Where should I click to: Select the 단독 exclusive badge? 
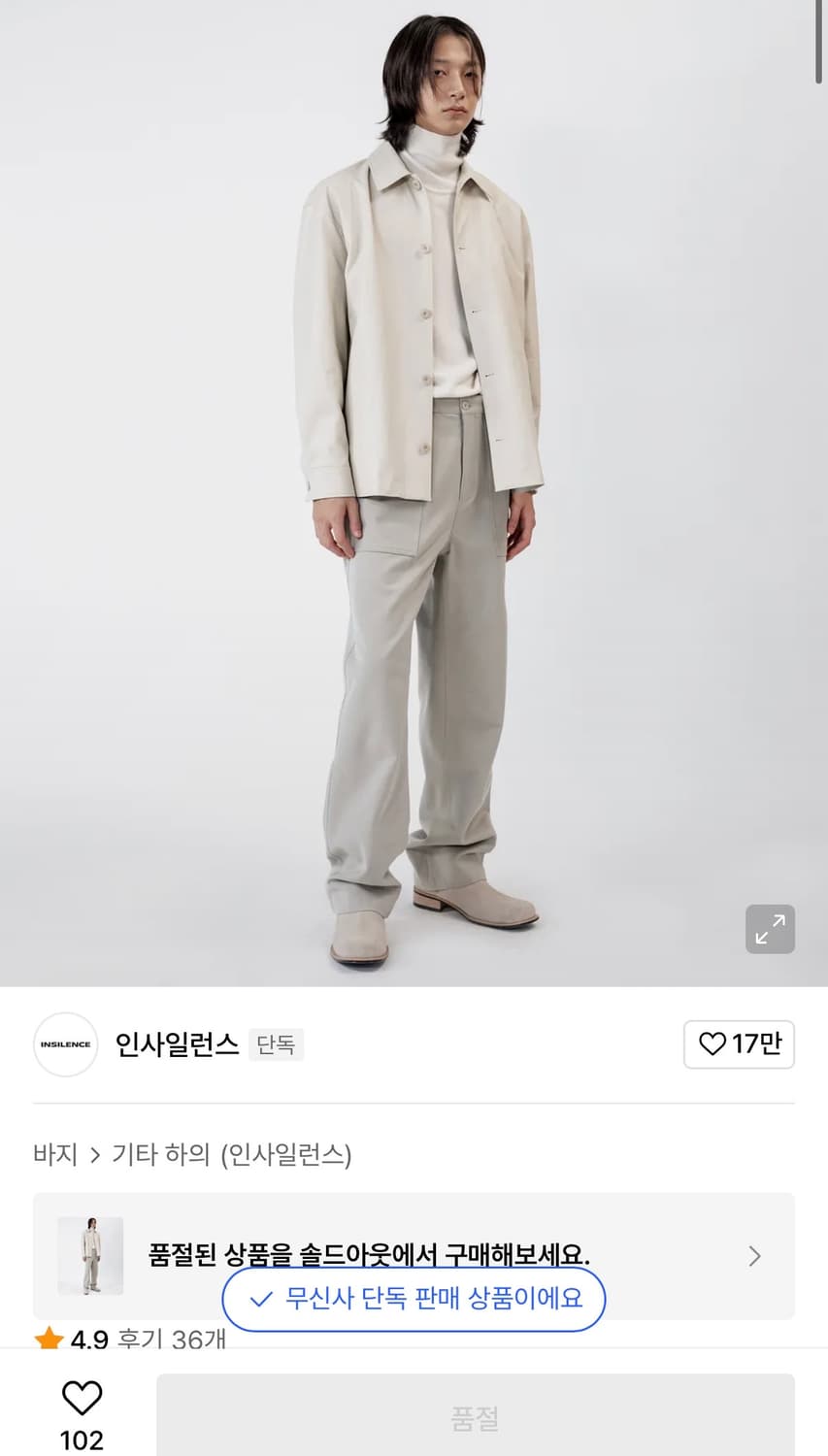[x=276, y=1045]
